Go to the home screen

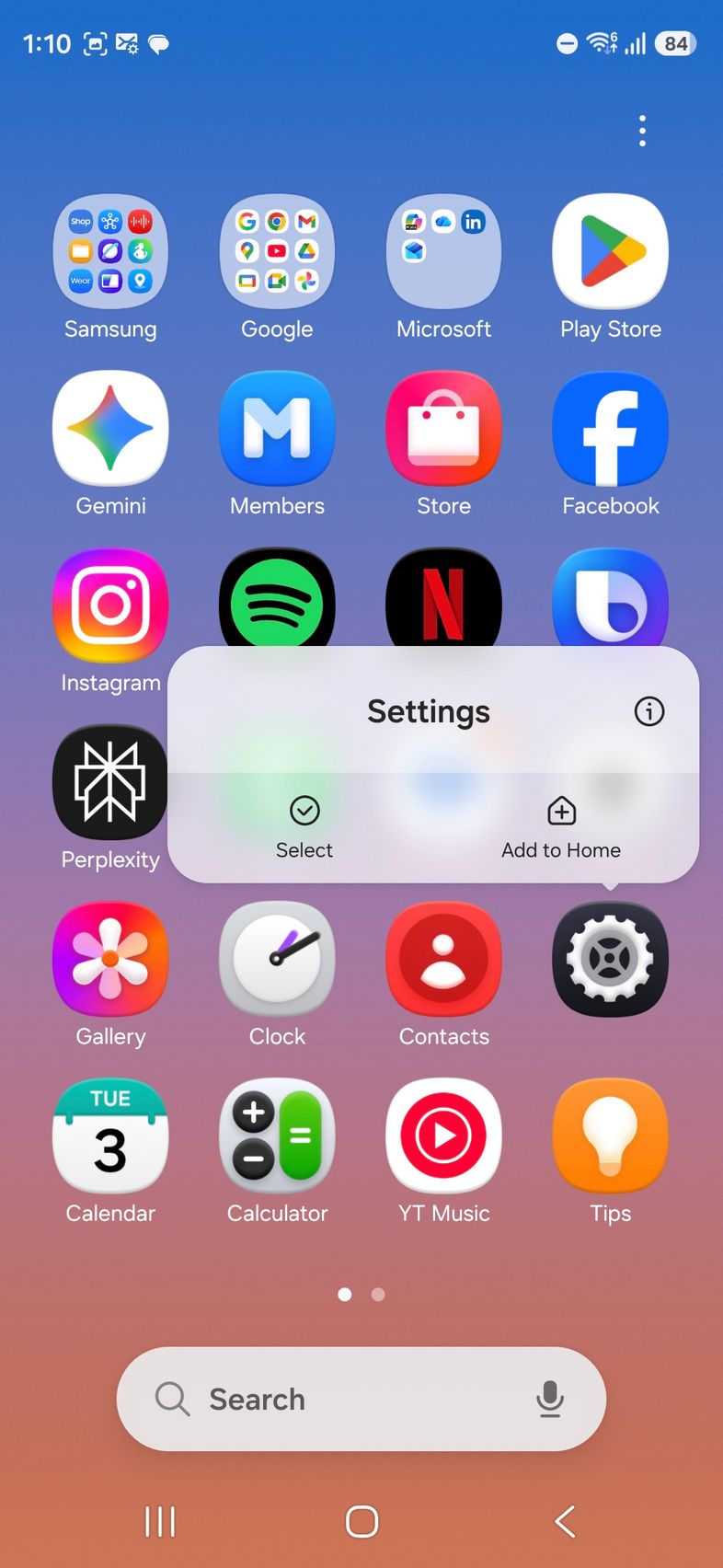point(361,1521)
